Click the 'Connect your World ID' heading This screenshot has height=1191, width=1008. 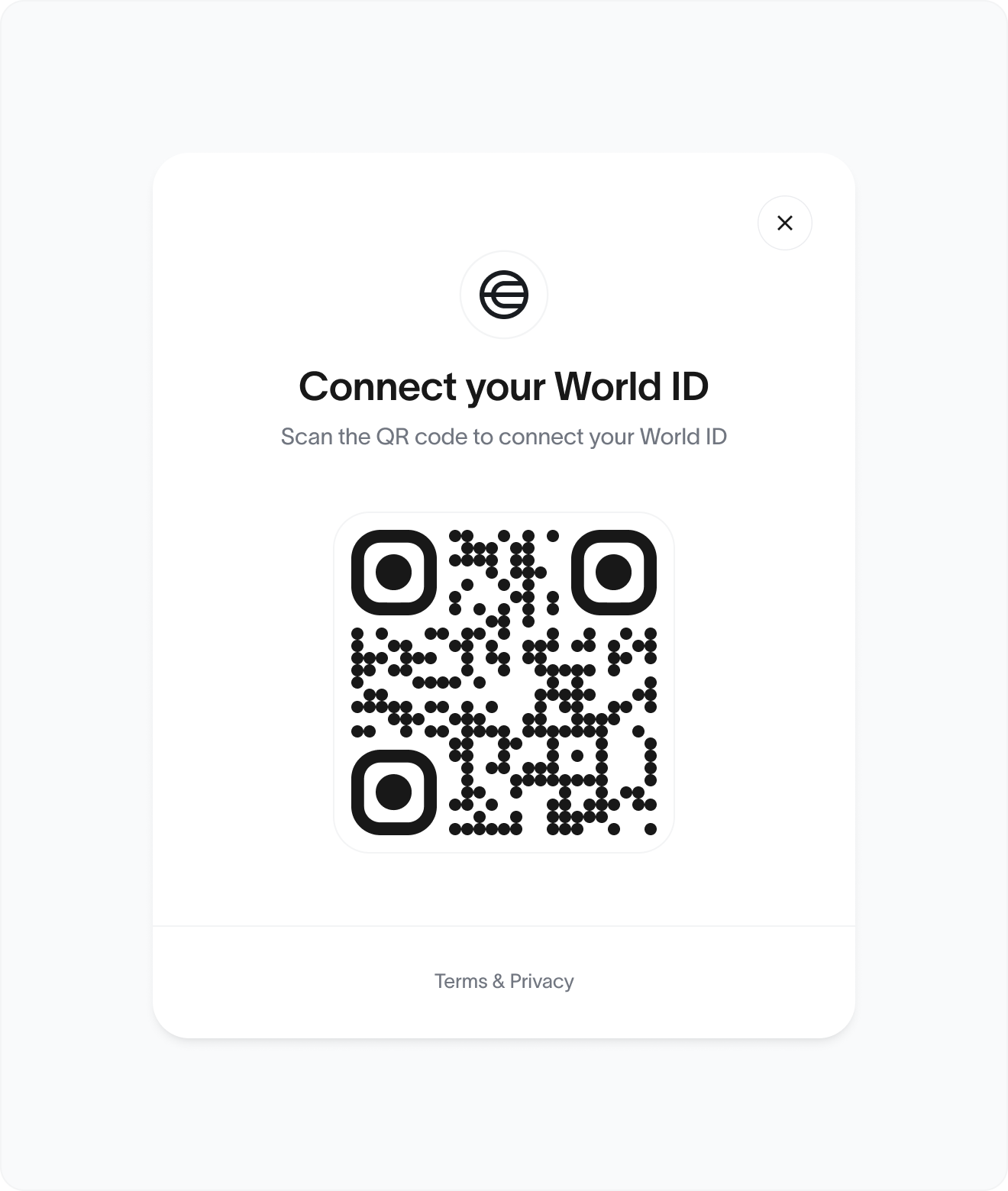(504, 387)
